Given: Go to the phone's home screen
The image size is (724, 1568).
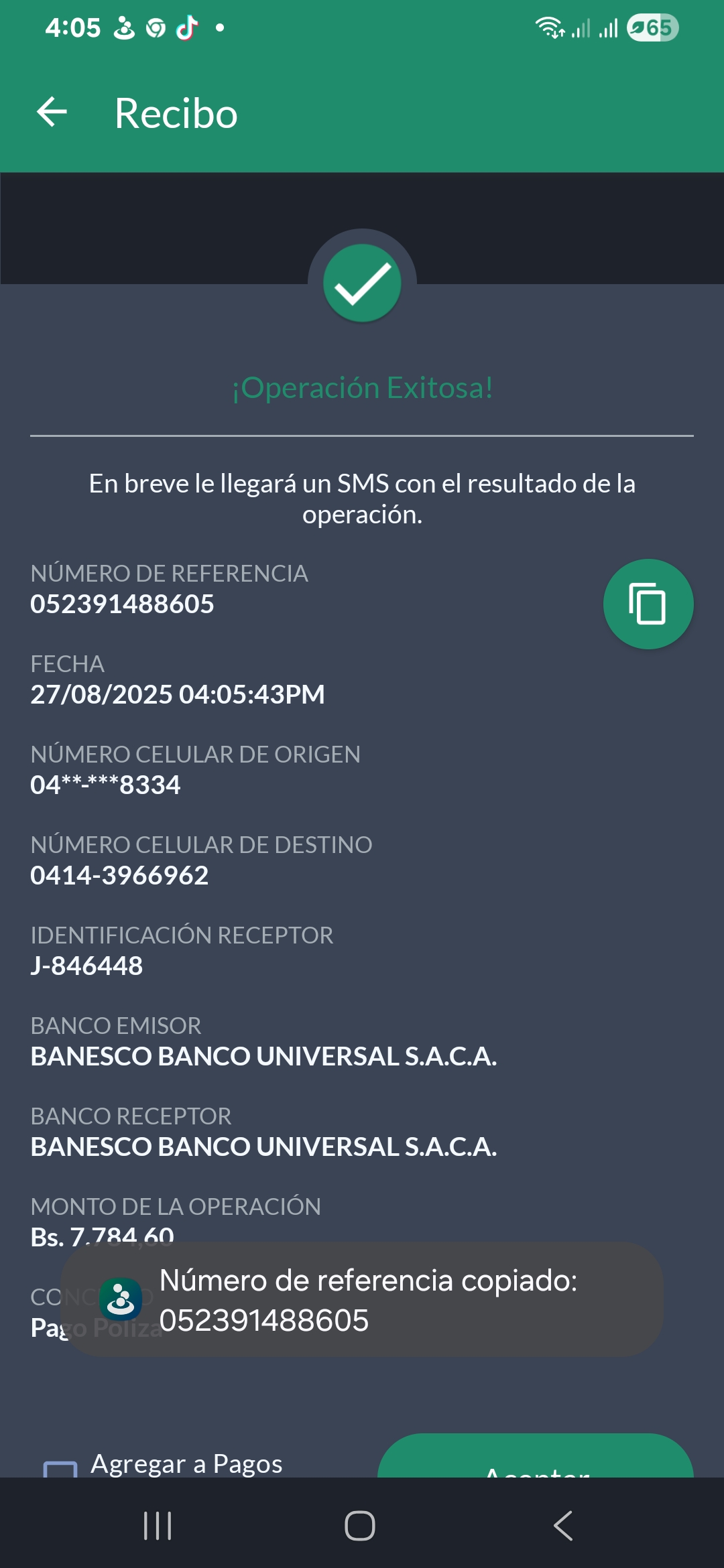Looking at the screenshot, I should [360, 1526].
